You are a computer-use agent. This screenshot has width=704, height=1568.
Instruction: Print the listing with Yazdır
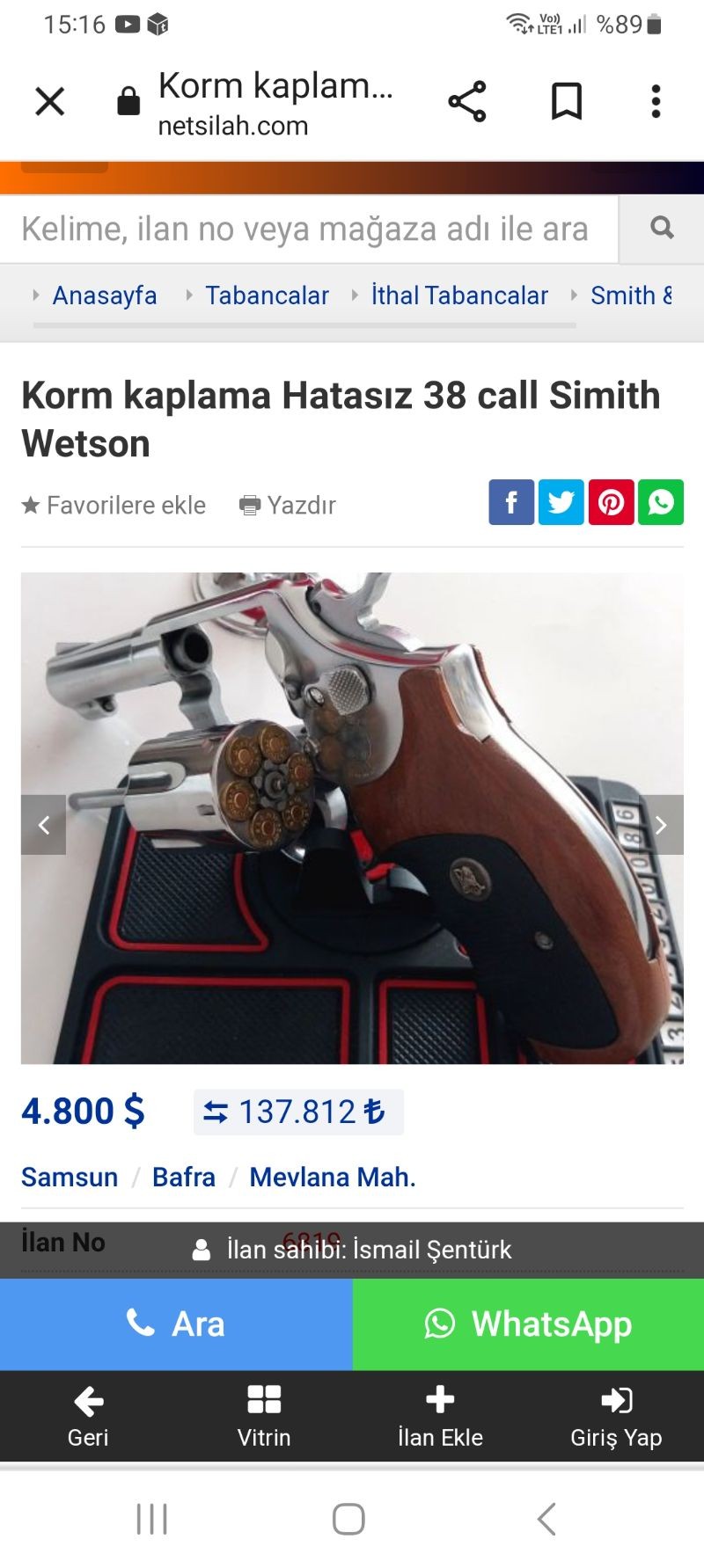coord(289,505)
